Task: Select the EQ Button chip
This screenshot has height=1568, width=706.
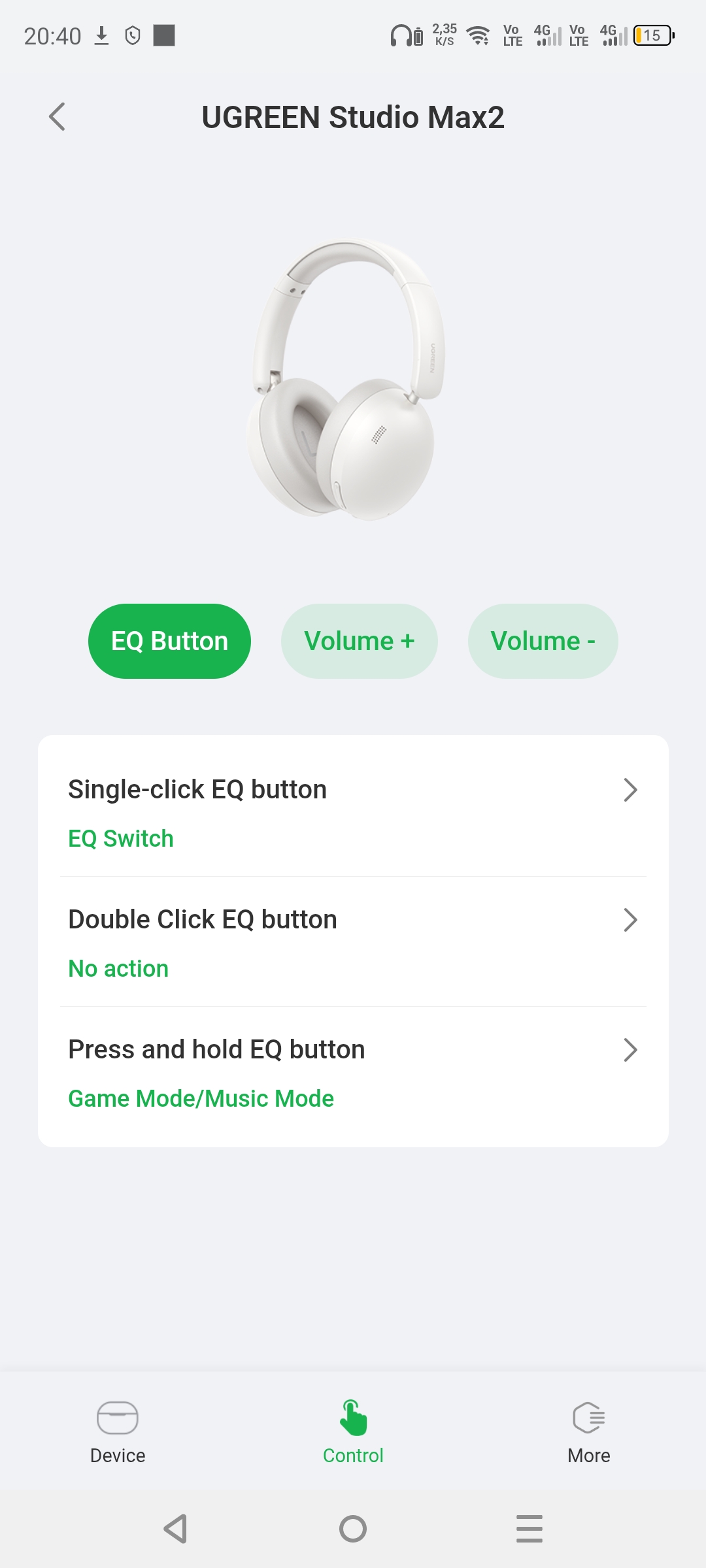Action: (x=169, y=641)
